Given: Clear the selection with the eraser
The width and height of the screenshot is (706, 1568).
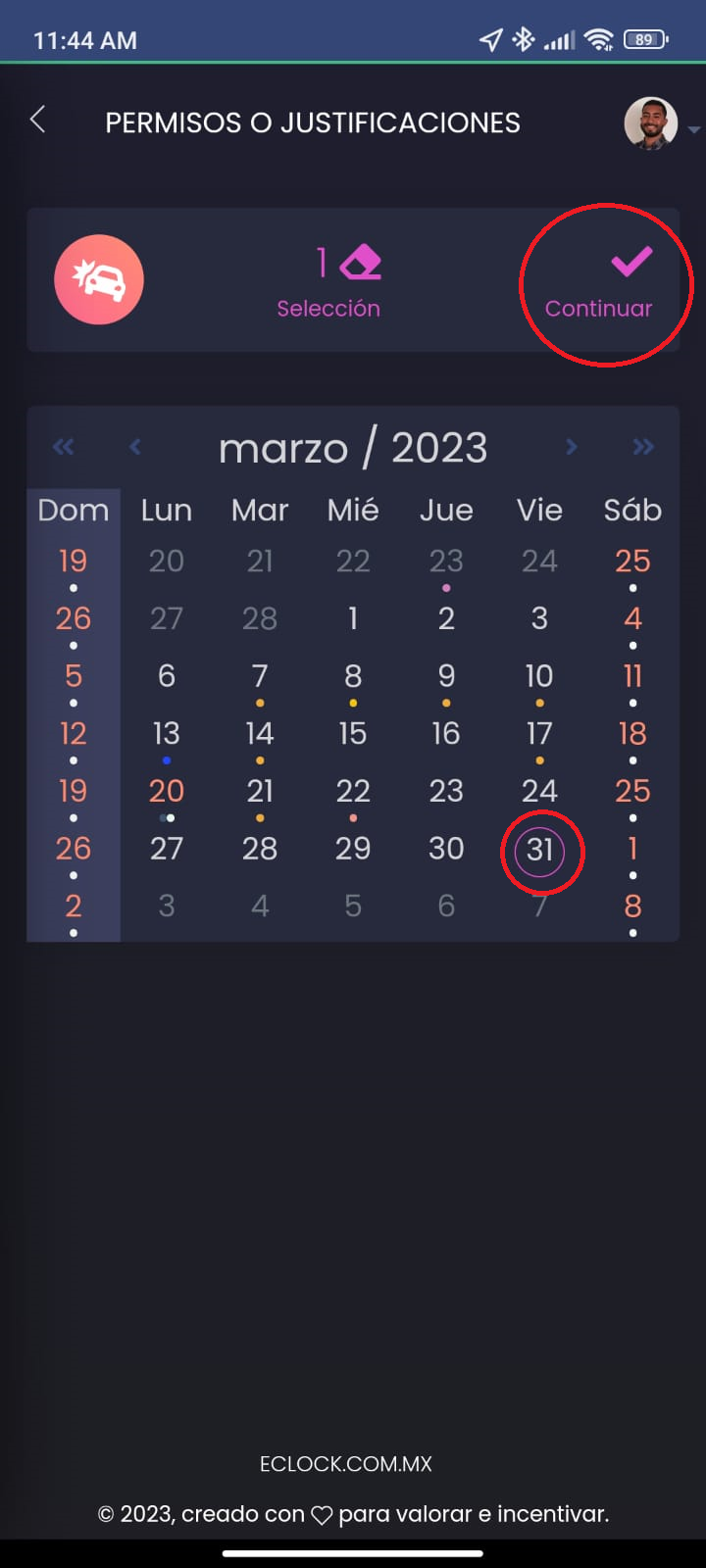Looking at the screenshot, I should click(361, 263).
